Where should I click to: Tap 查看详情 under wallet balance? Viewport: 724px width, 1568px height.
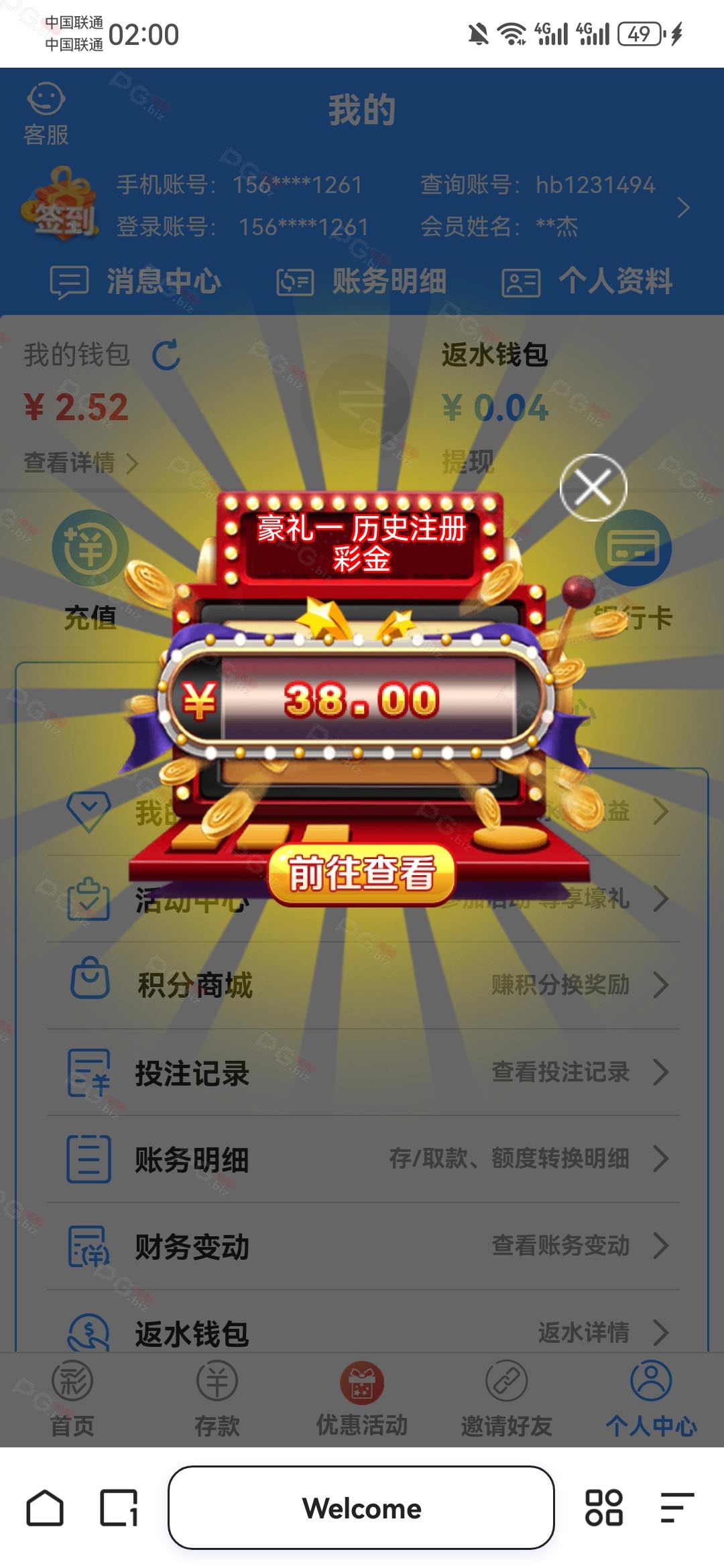click(81, 462)
